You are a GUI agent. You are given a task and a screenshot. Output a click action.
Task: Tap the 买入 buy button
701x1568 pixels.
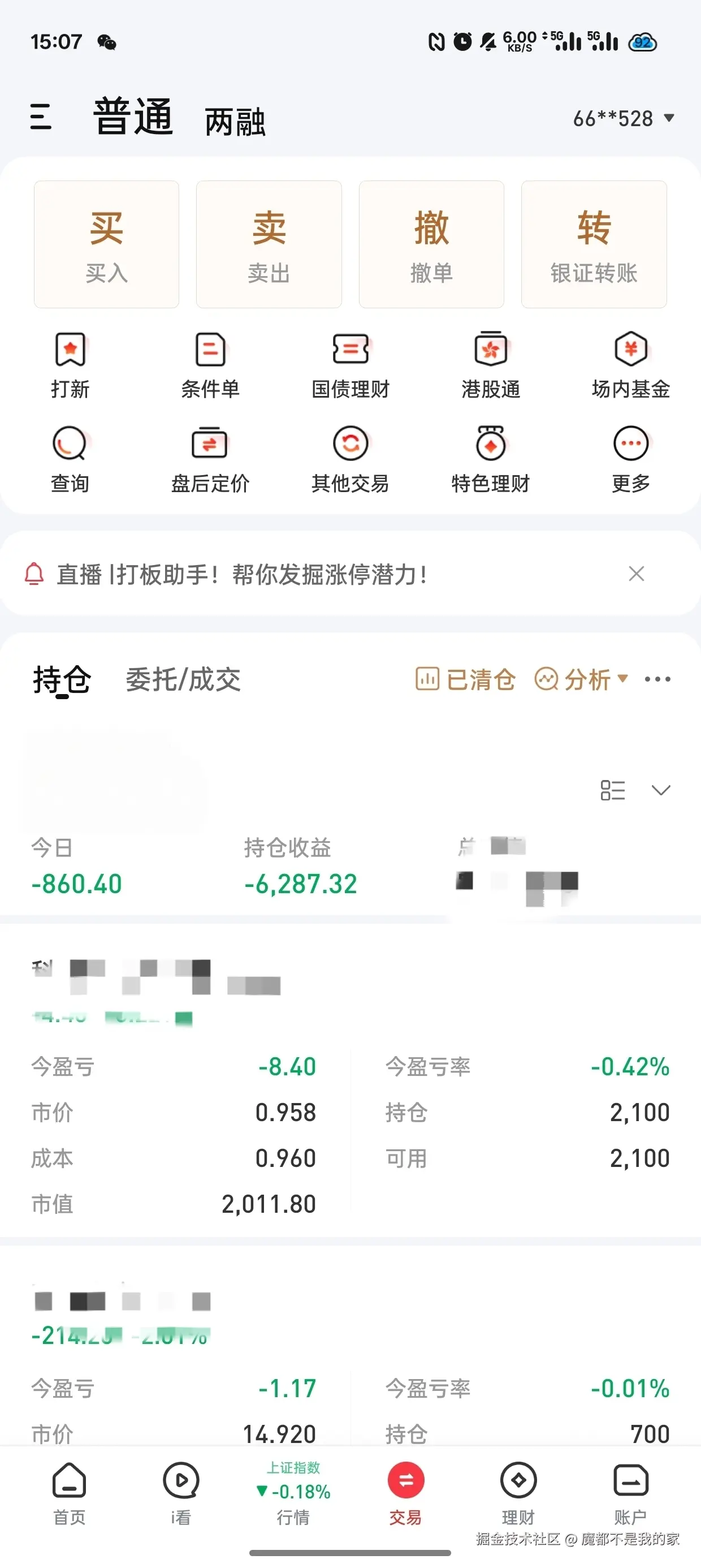tap(106, 243)
